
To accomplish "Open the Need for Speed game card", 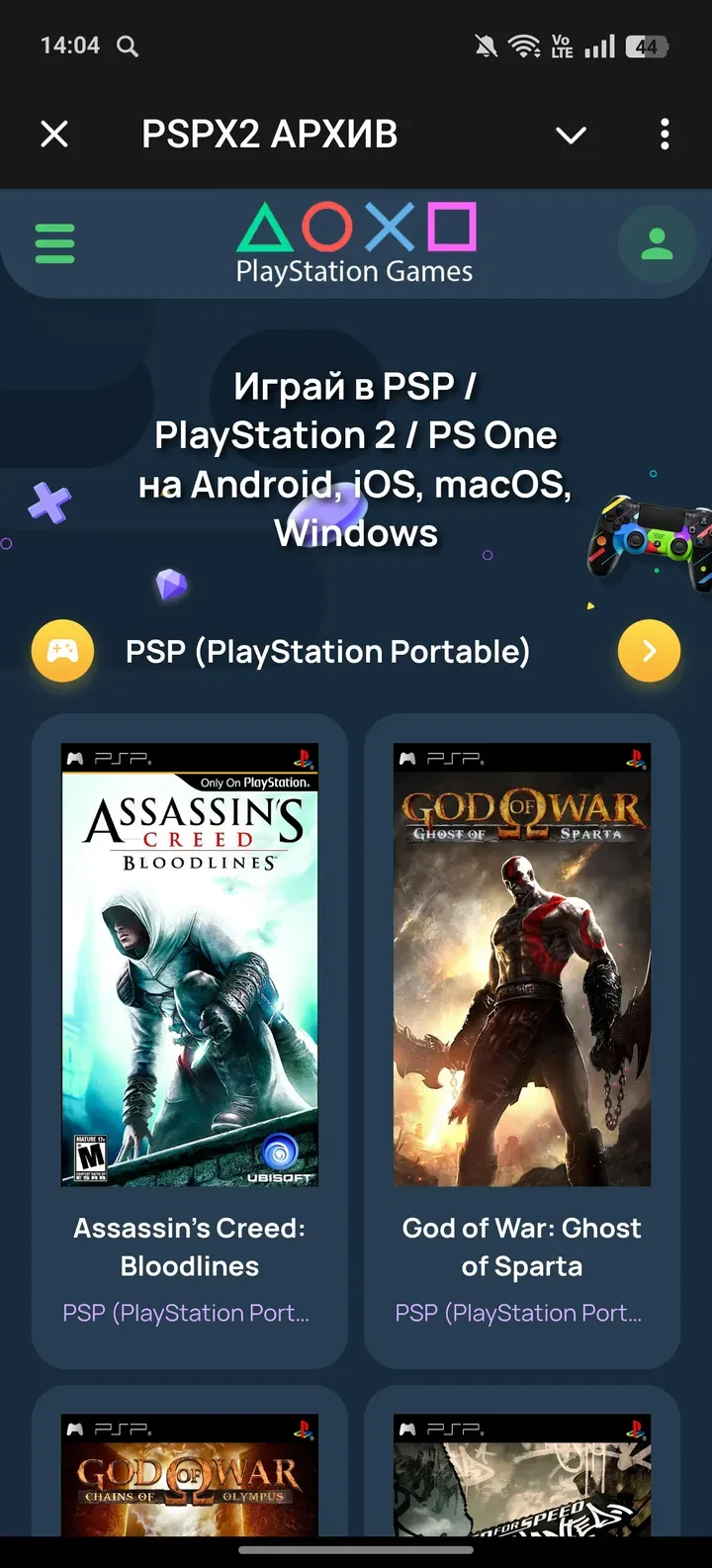I will pos(522,1474).
